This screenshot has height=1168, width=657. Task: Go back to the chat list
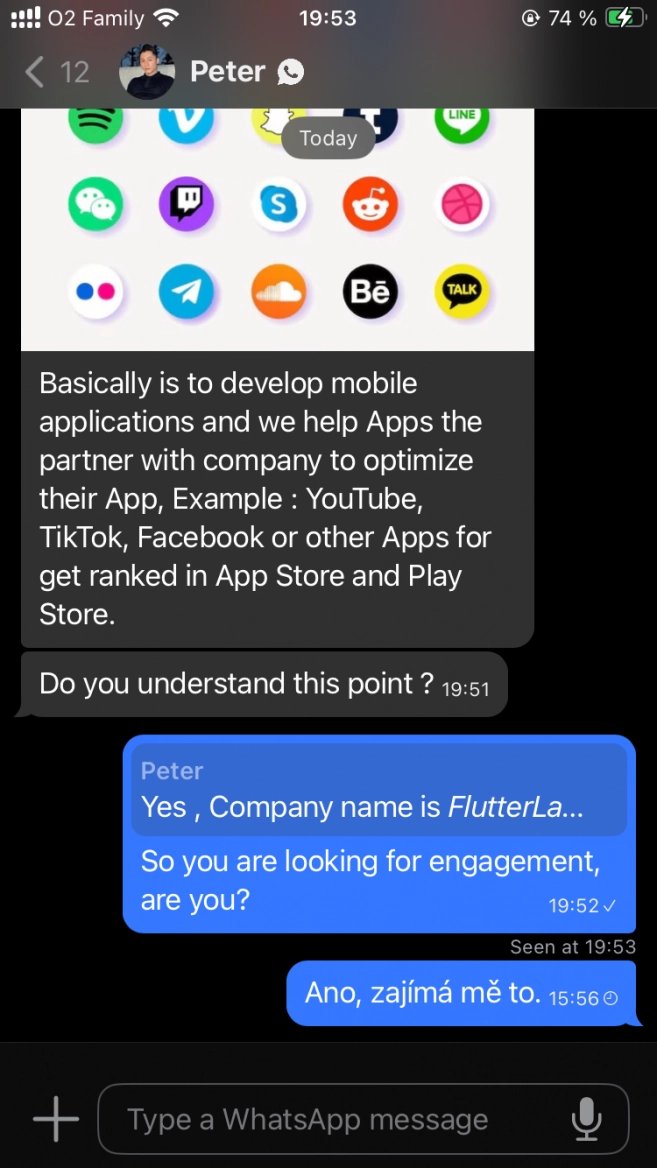click(x=55, y=72)
